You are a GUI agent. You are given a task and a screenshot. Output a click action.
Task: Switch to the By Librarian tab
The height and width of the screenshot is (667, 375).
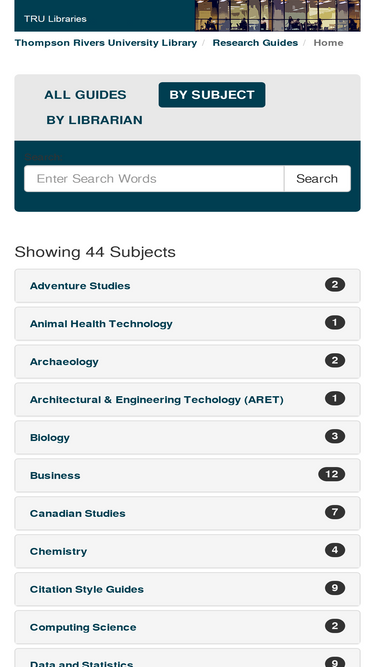[x=94, y=120]
